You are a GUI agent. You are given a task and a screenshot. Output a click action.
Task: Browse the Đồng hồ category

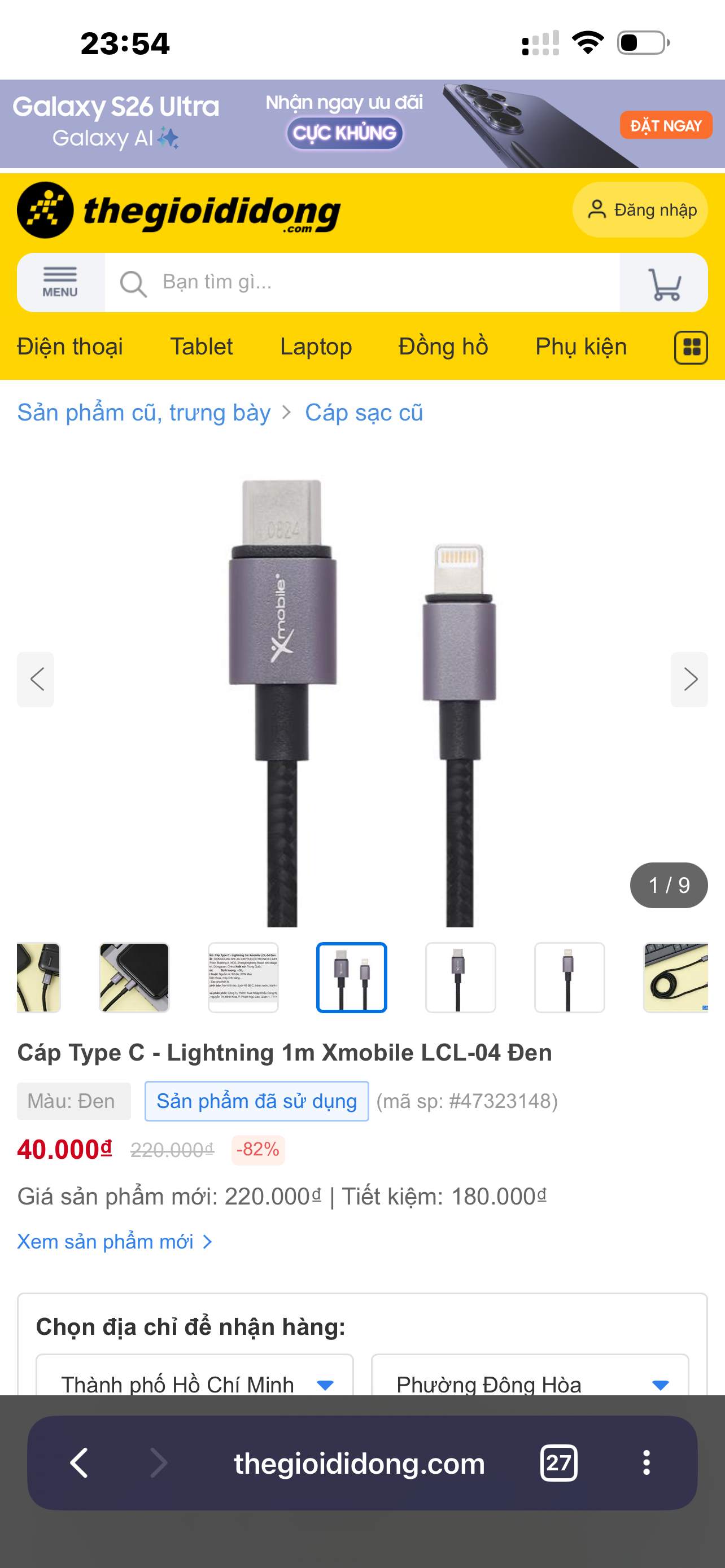point(443,347)
